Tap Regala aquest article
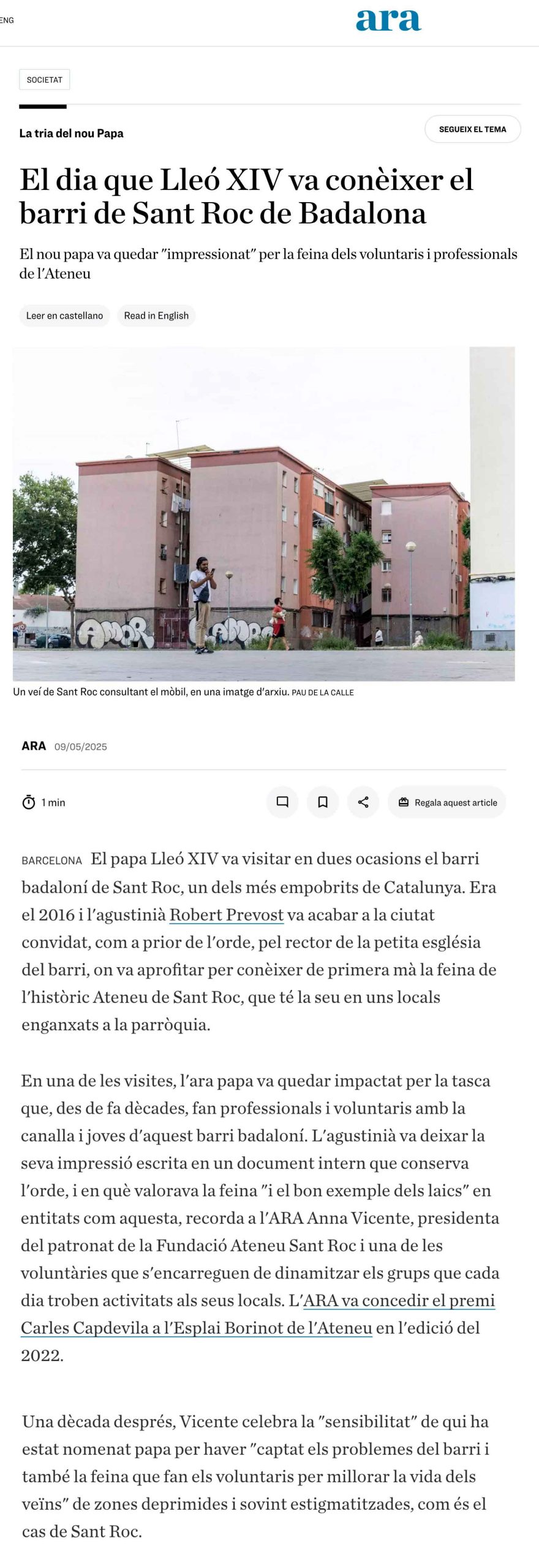Viewport: 539px width, 1568px height. tap(447, 802)
